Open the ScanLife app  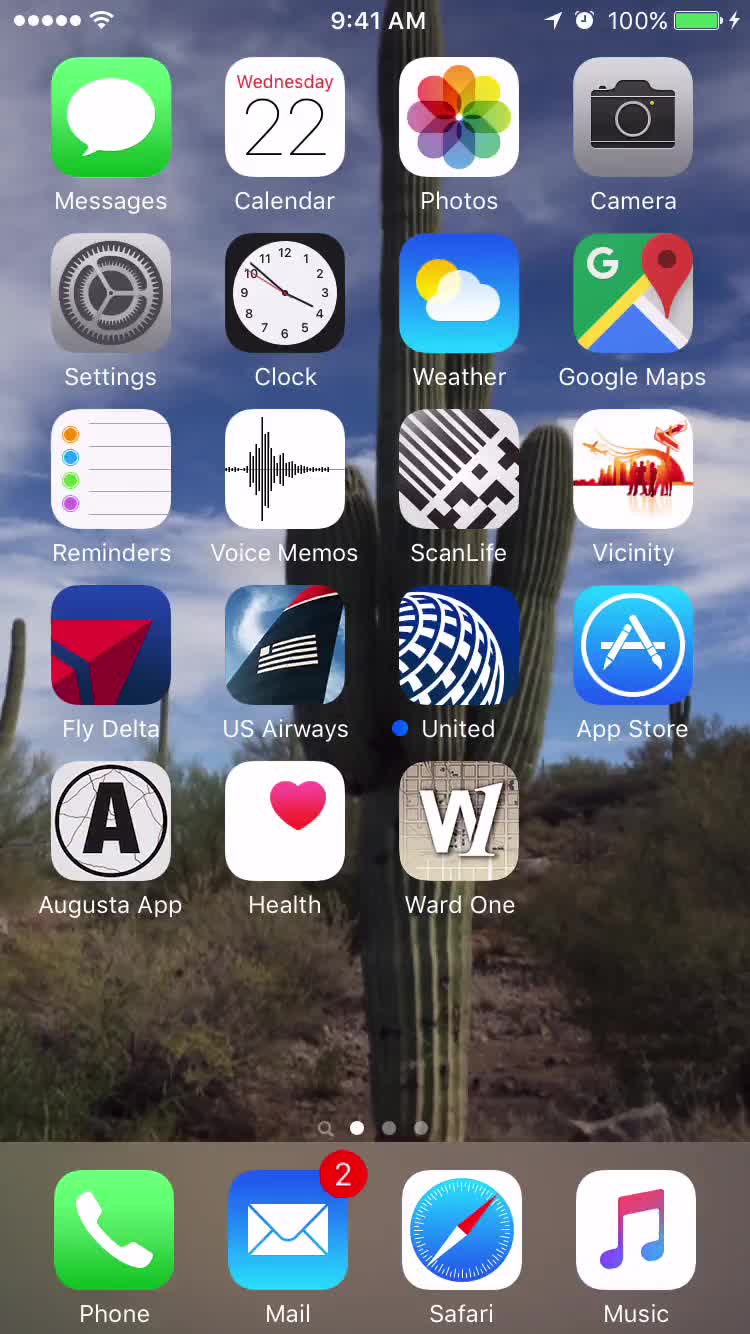point(459,469)
